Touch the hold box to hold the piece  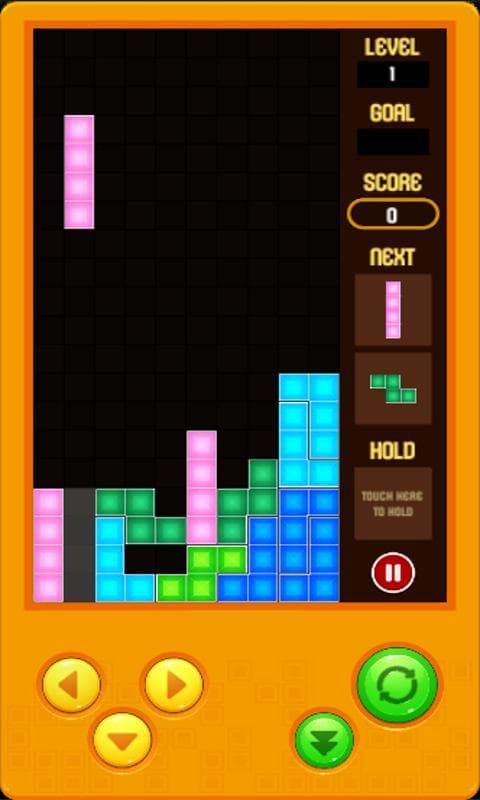[x=393, y=503]
